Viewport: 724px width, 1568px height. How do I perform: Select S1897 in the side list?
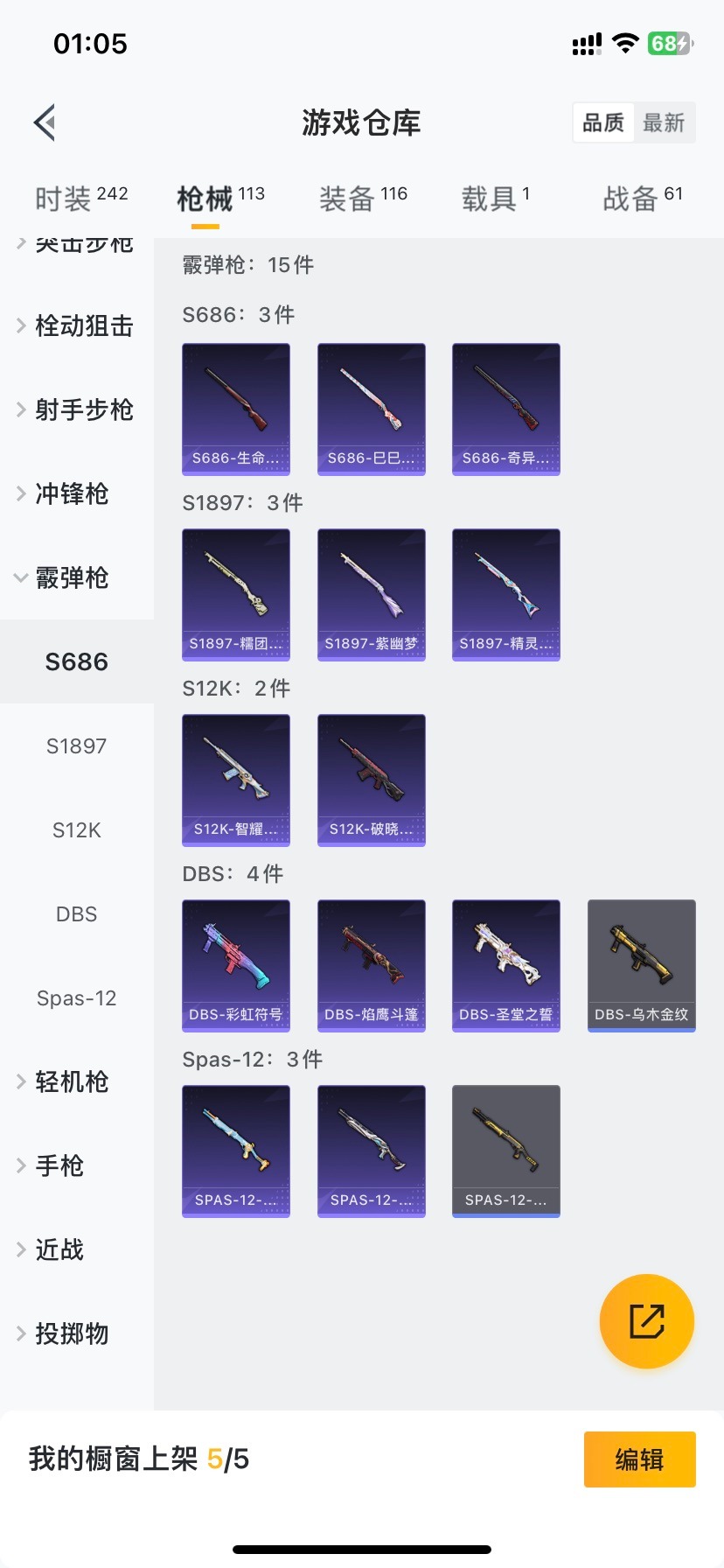point(77,746)
